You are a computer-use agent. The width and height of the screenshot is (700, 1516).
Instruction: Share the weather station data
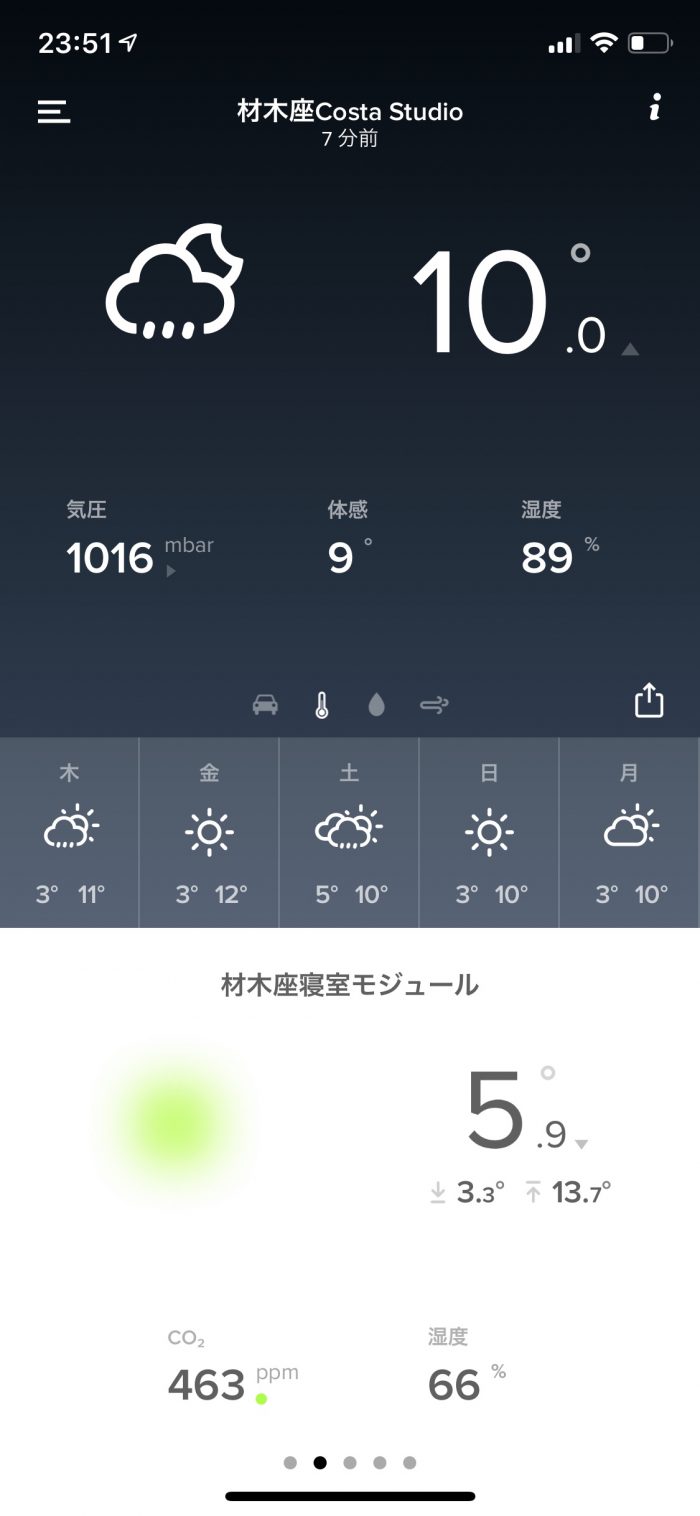[649, 700]
